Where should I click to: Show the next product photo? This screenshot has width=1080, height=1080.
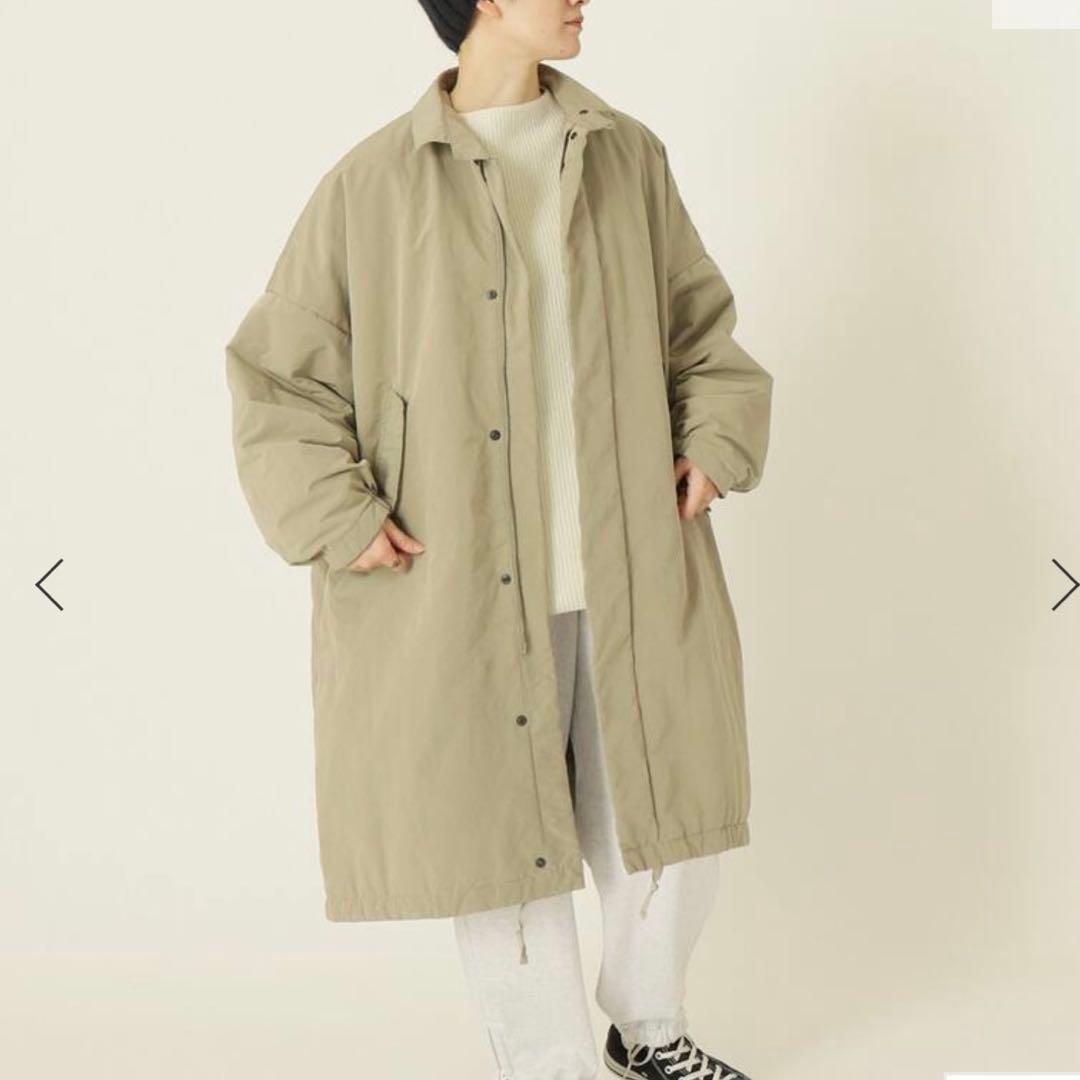1063,585
